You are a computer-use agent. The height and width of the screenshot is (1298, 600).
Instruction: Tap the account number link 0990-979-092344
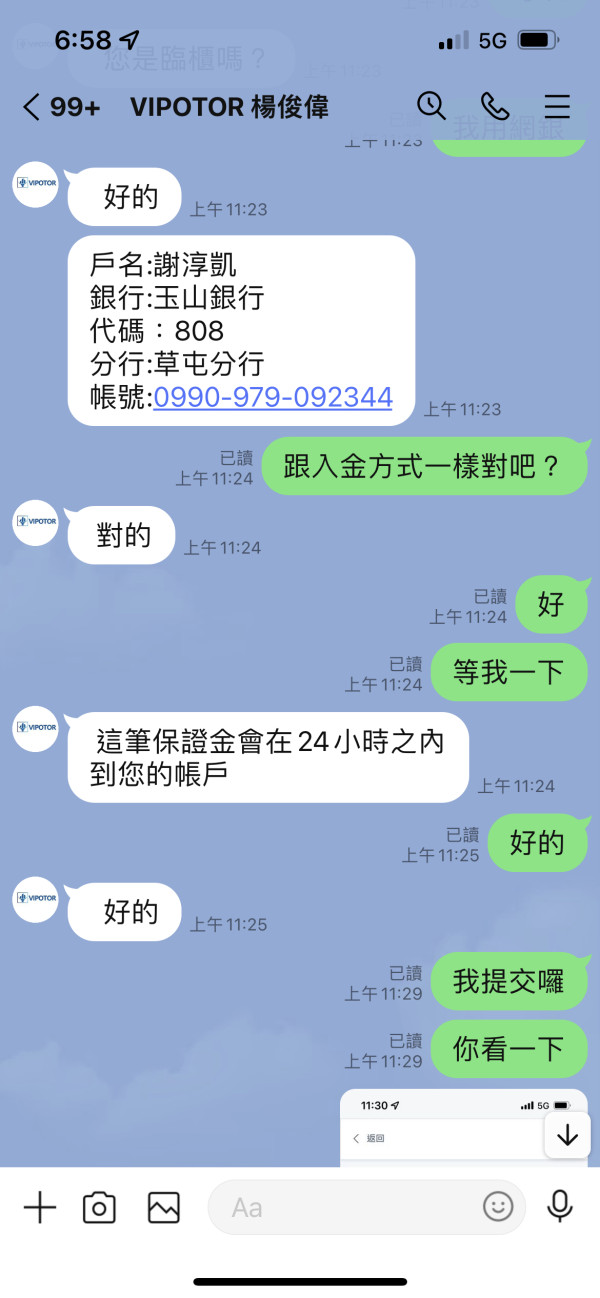point(272,398)
